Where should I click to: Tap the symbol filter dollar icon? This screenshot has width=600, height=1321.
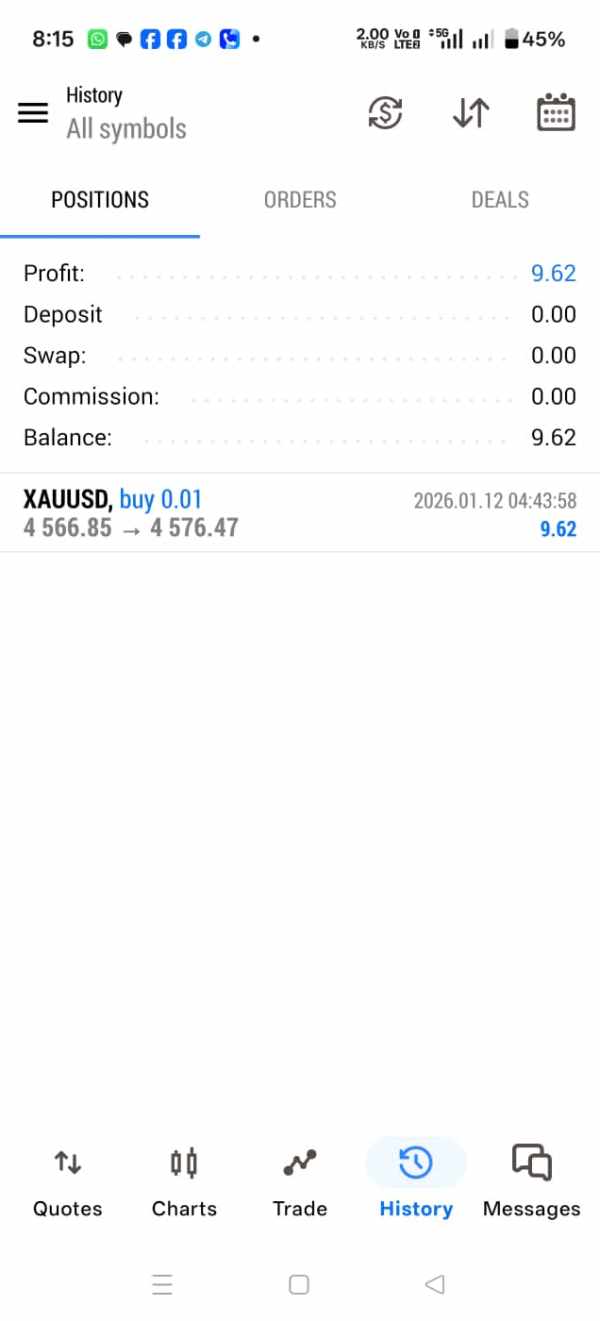click(x=385, y=113)
